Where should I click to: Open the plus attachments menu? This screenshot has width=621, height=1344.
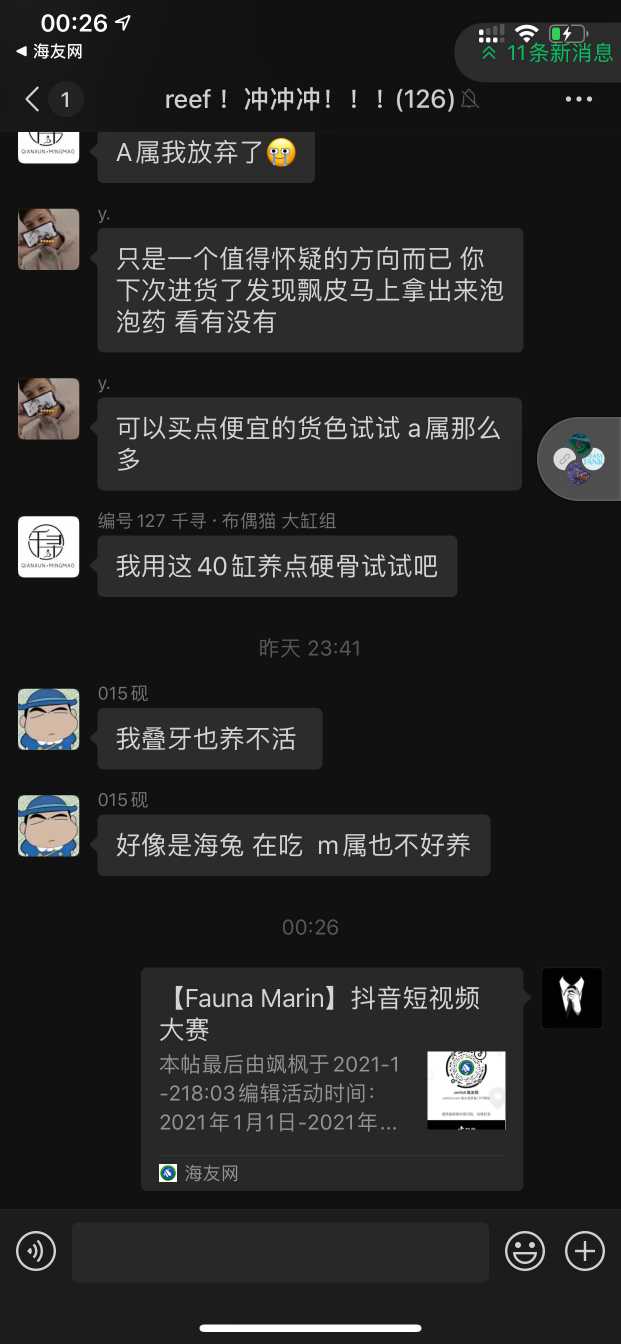coord(585,1251)
